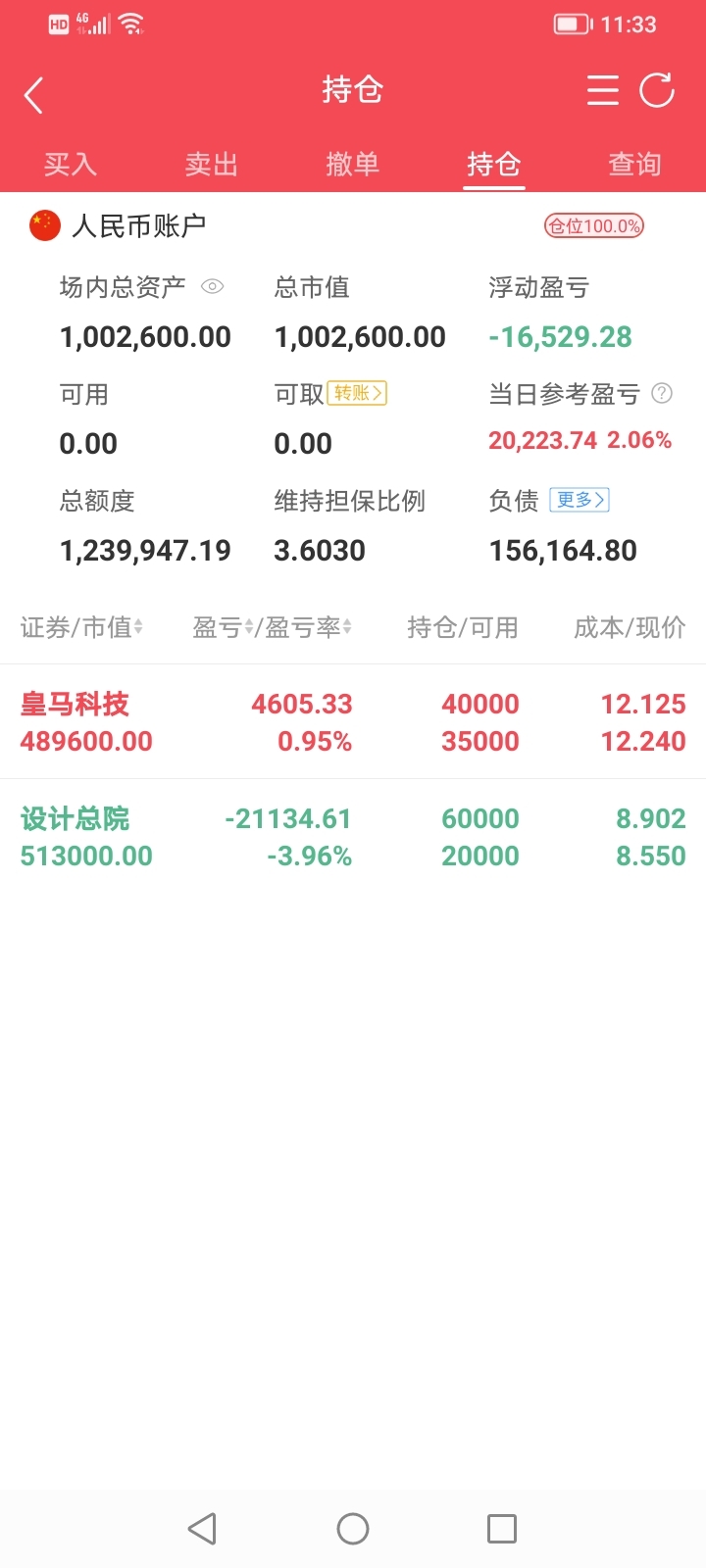Viewport: 706px width, 1568px height.
Task: Go back using the top-left arrow
Action: (x=33, y=95)
